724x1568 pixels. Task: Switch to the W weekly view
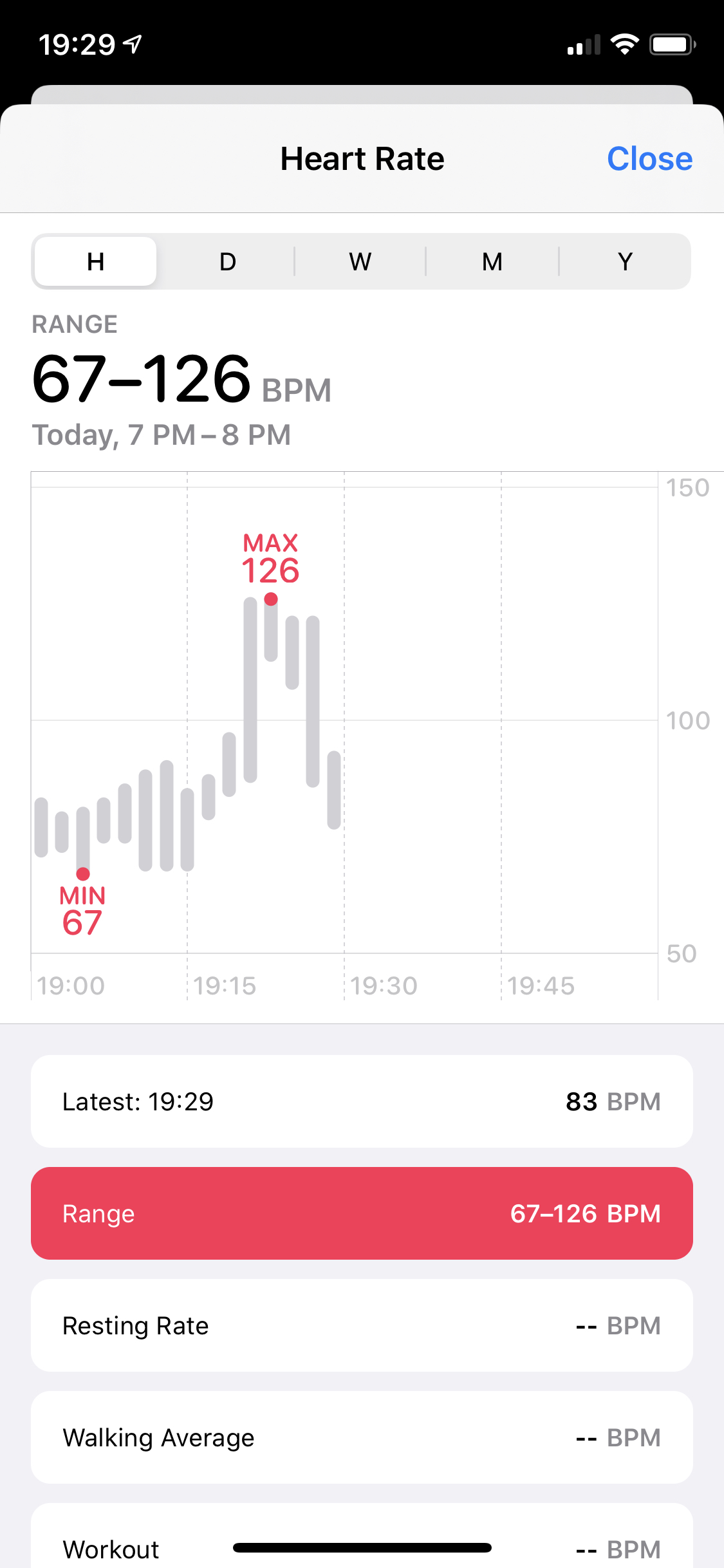[359, 261]
